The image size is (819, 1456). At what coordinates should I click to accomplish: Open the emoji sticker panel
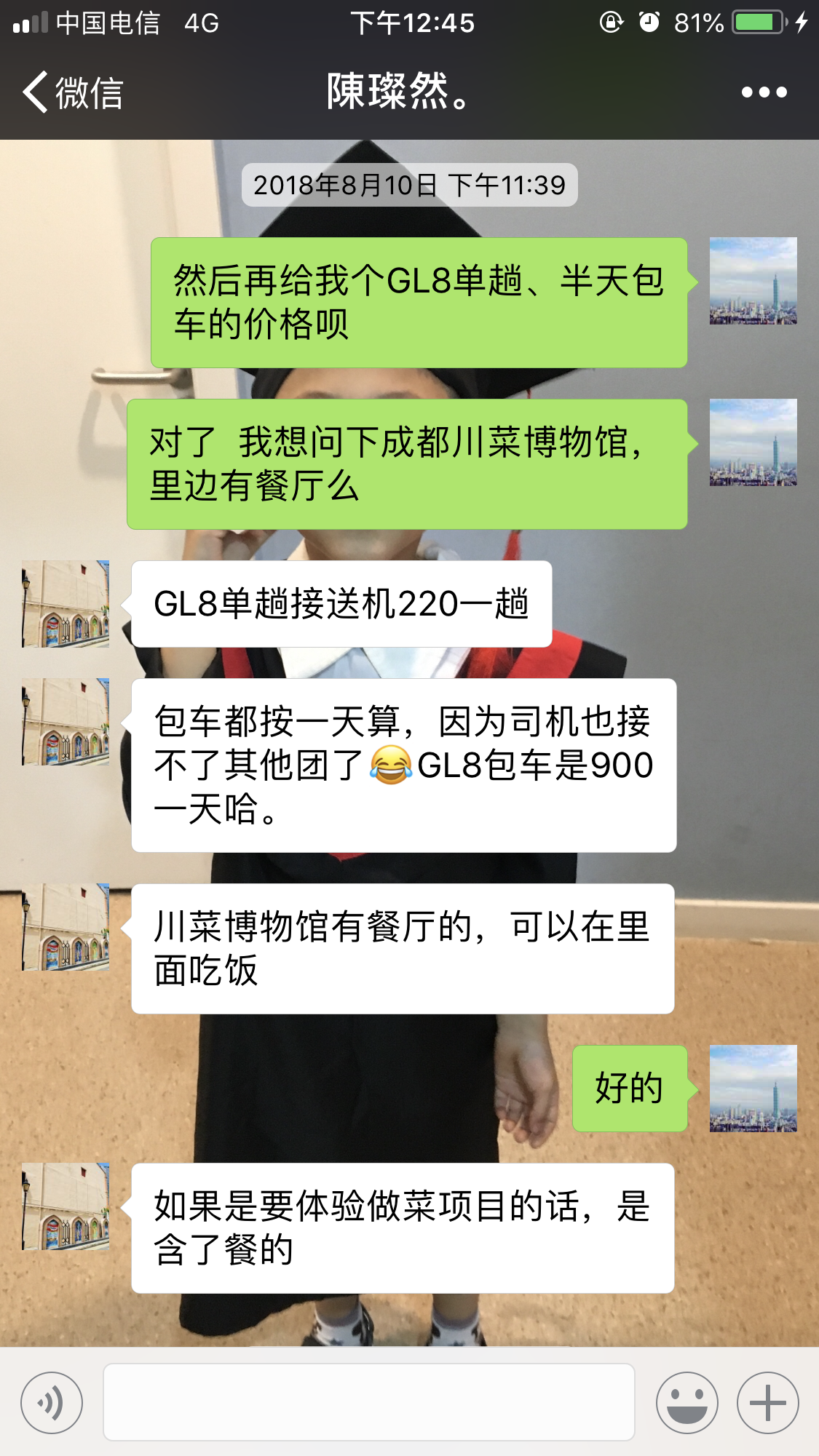coord(687,1402)
